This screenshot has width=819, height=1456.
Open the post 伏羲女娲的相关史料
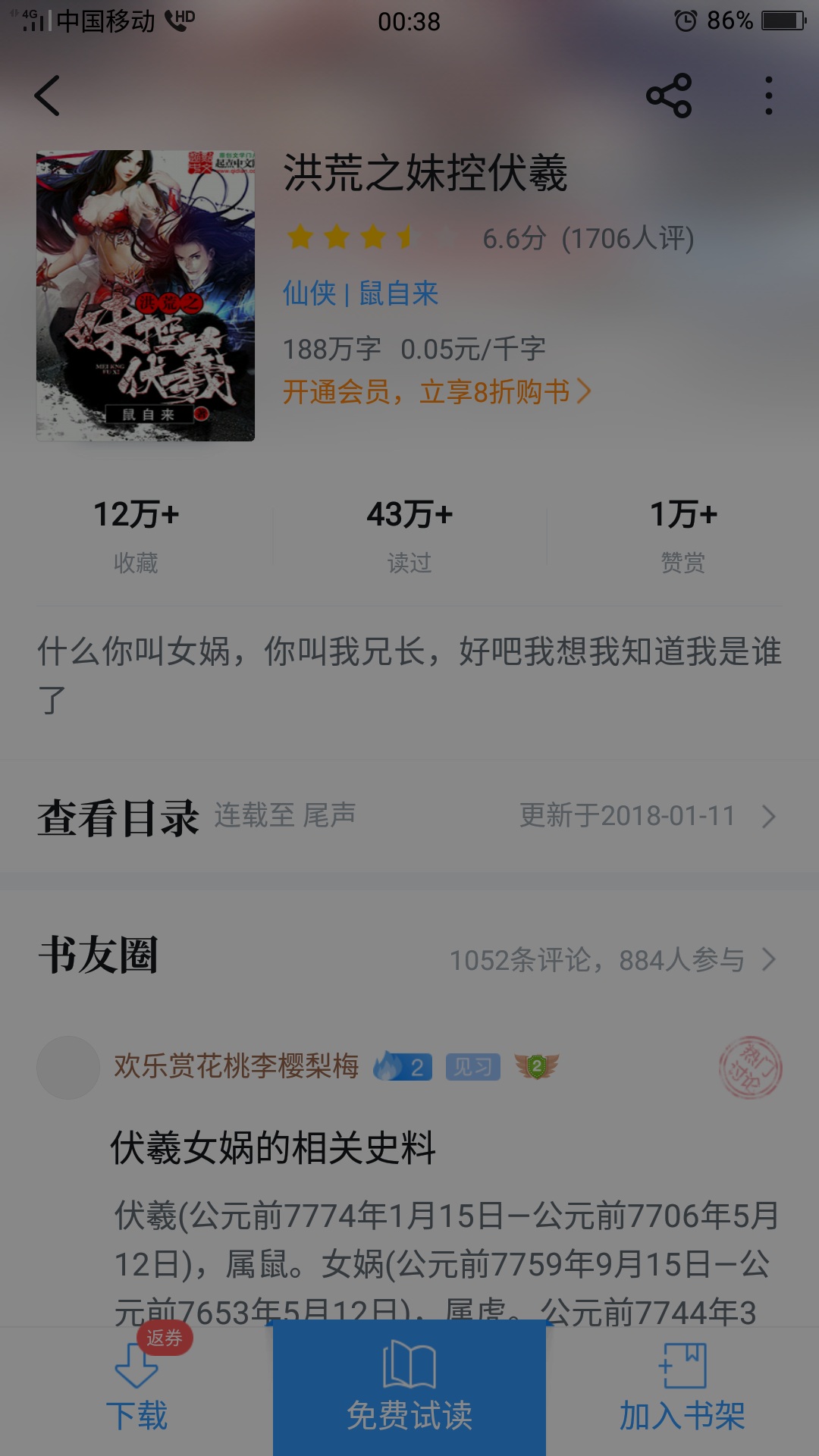tap(273, 1147)
